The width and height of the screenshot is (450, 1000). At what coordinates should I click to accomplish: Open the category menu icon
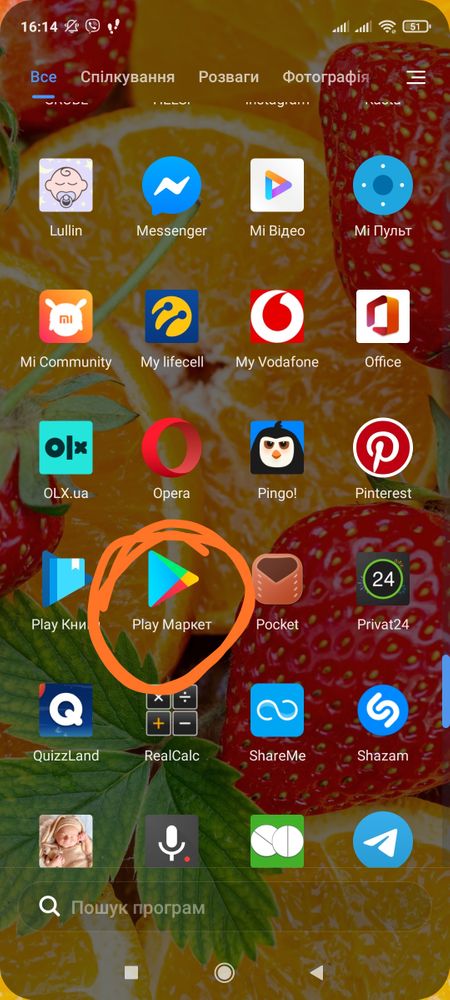416,78
